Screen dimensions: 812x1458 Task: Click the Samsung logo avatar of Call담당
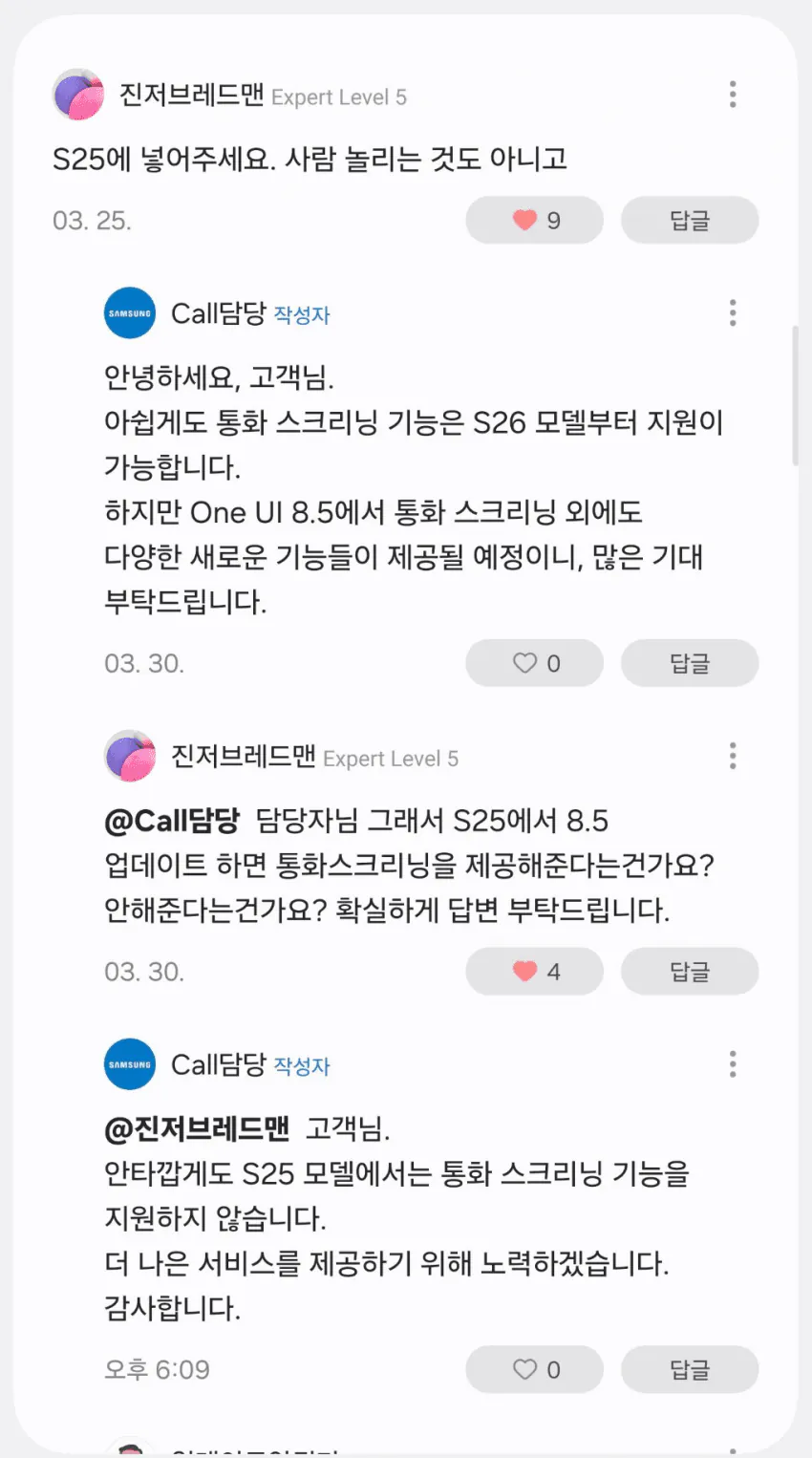click(129, 312)
